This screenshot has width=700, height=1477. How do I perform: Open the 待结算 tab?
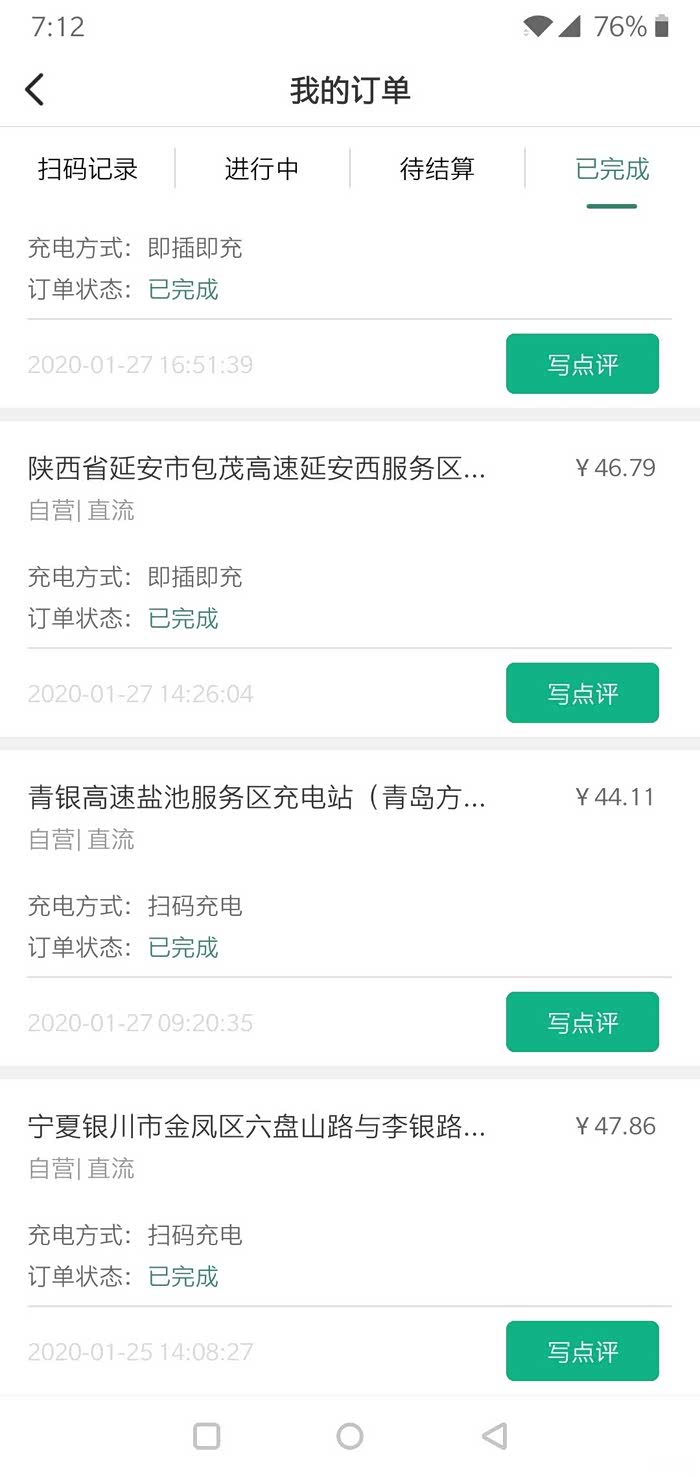pos(437,169)
